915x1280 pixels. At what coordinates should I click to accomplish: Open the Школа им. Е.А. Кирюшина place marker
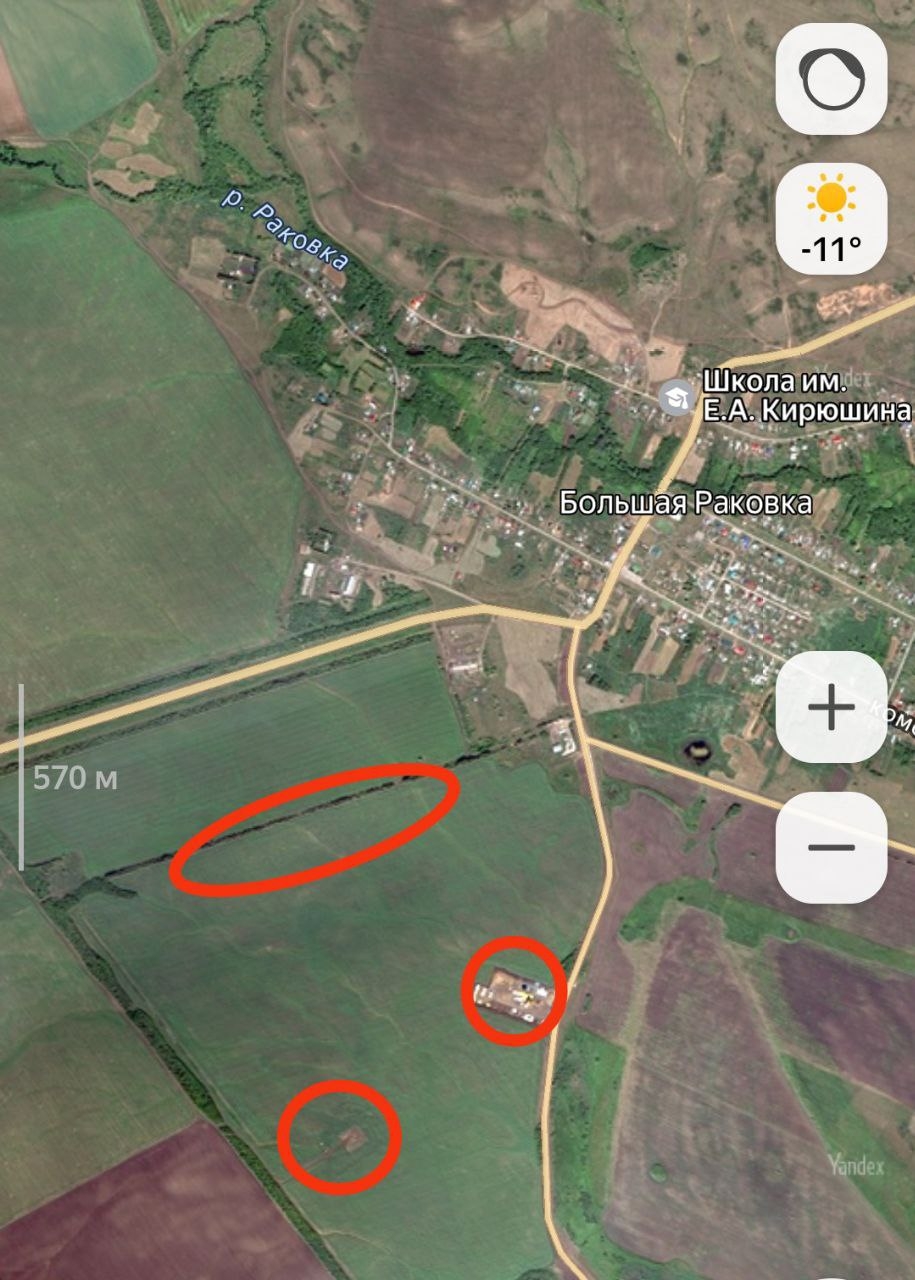click(679, 396)
